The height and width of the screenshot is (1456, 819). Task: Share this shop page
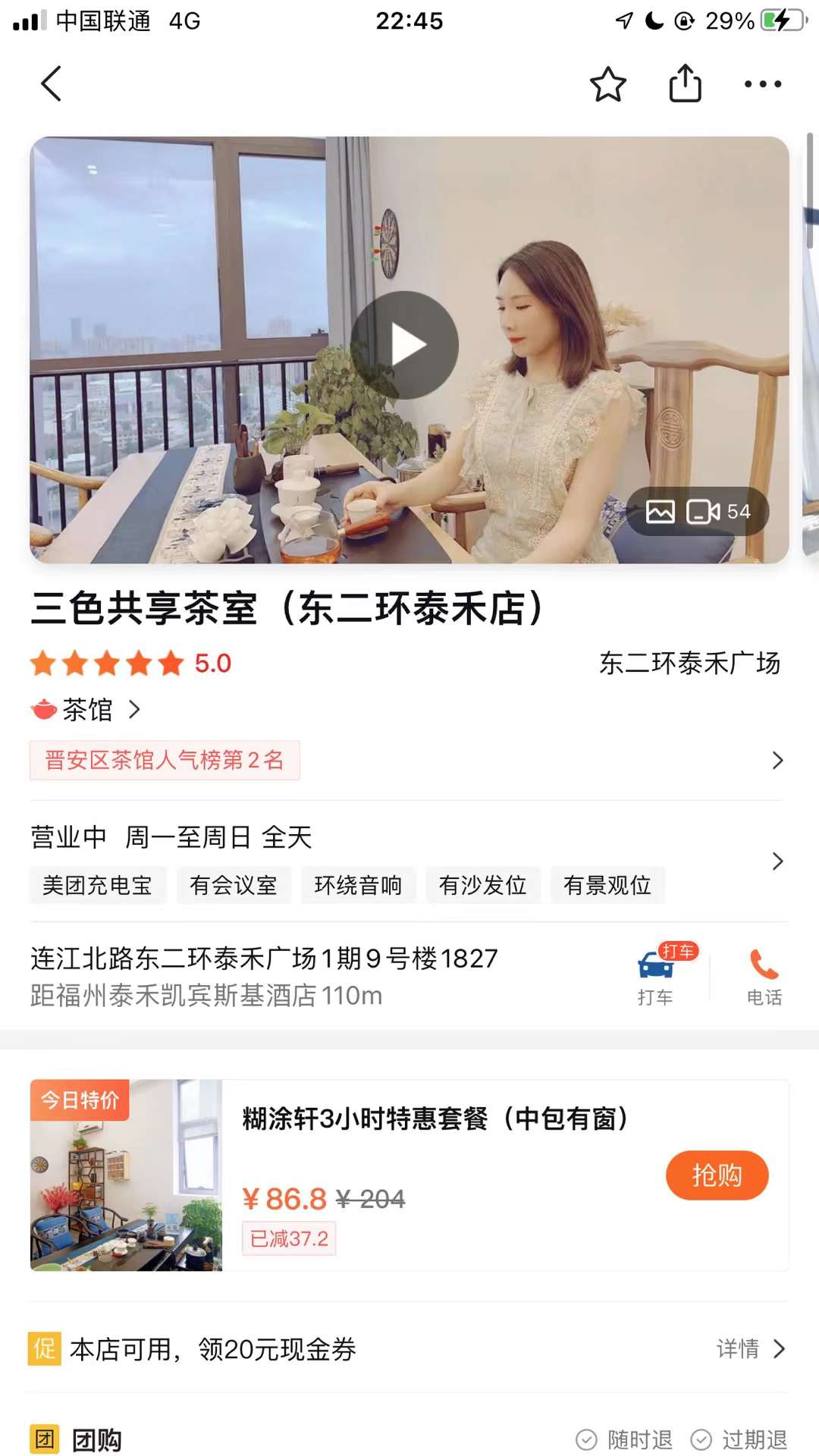click(x=685, y=83)
